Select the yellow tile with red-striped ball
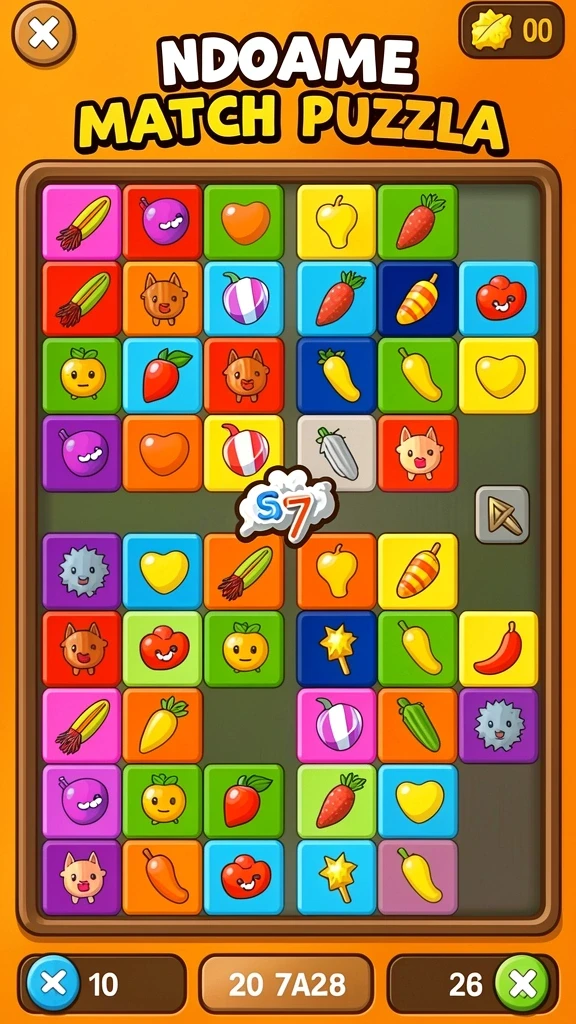 click(244, 453)
